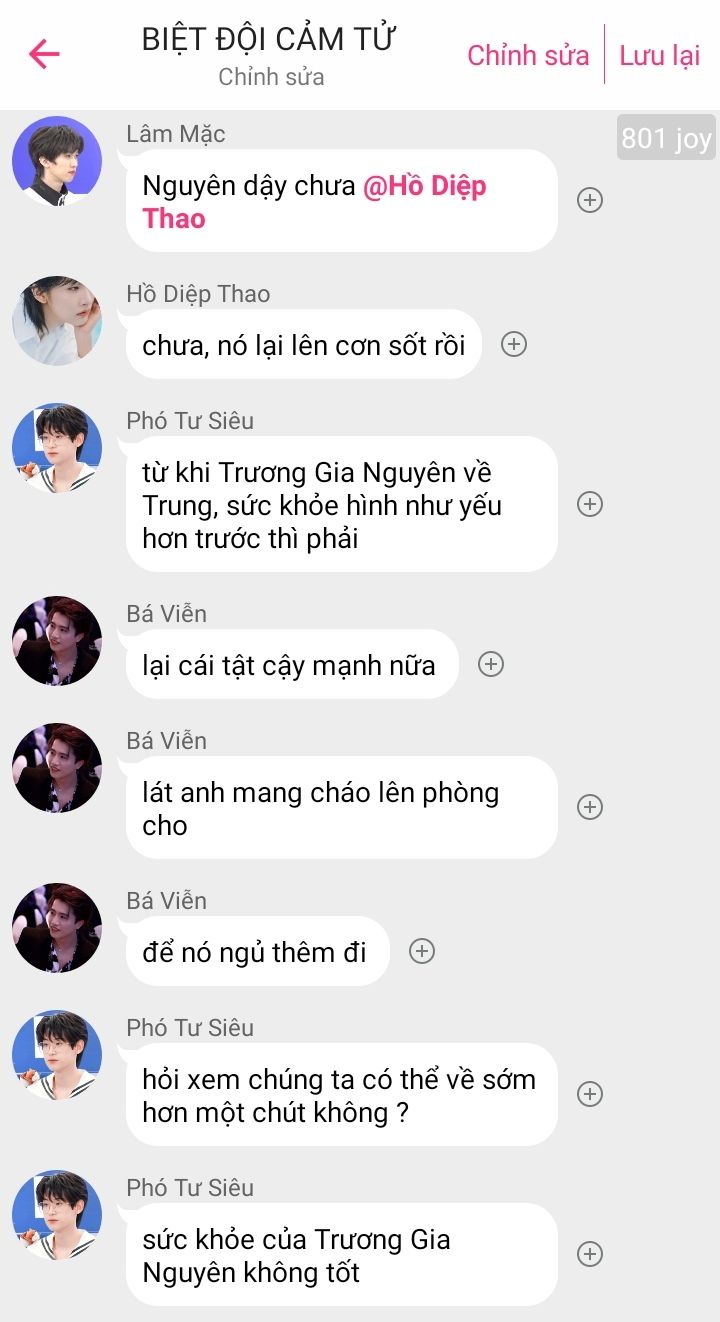Save with the Lưu lại button

coord(660,56)
